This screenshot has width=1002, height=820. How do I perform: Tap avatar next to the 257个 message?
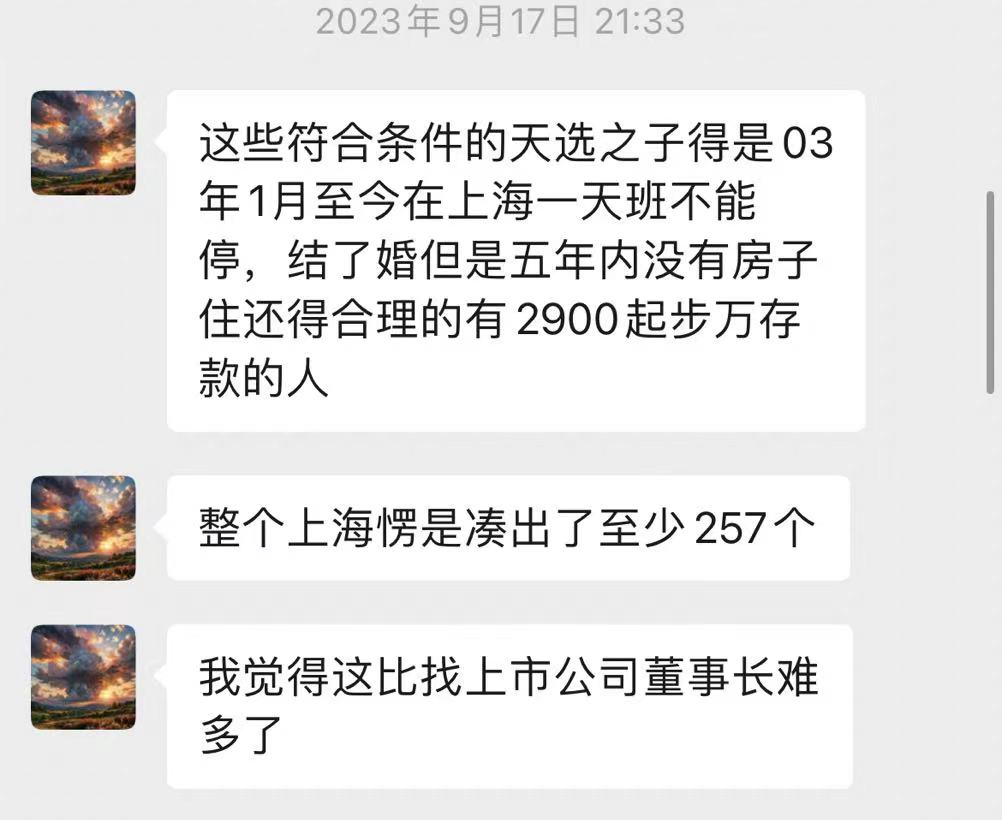click(83, 527)
